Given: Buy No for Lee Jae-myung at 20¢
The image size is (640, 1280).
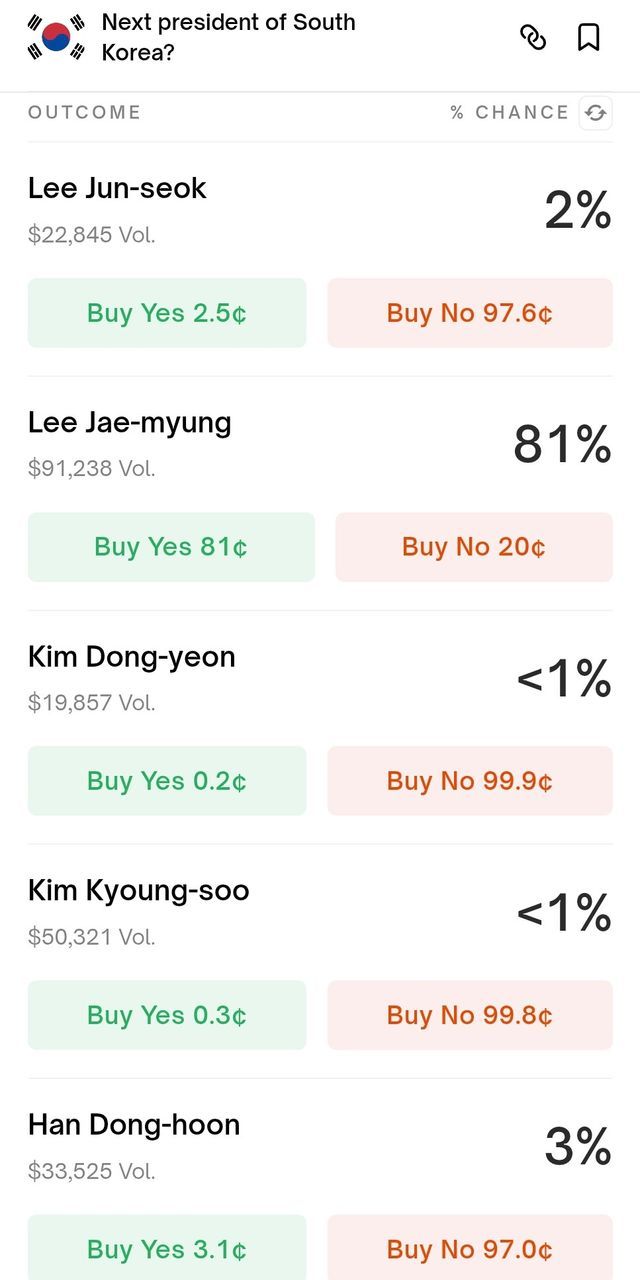Looking at the screenshot, I should pos(474,547).
